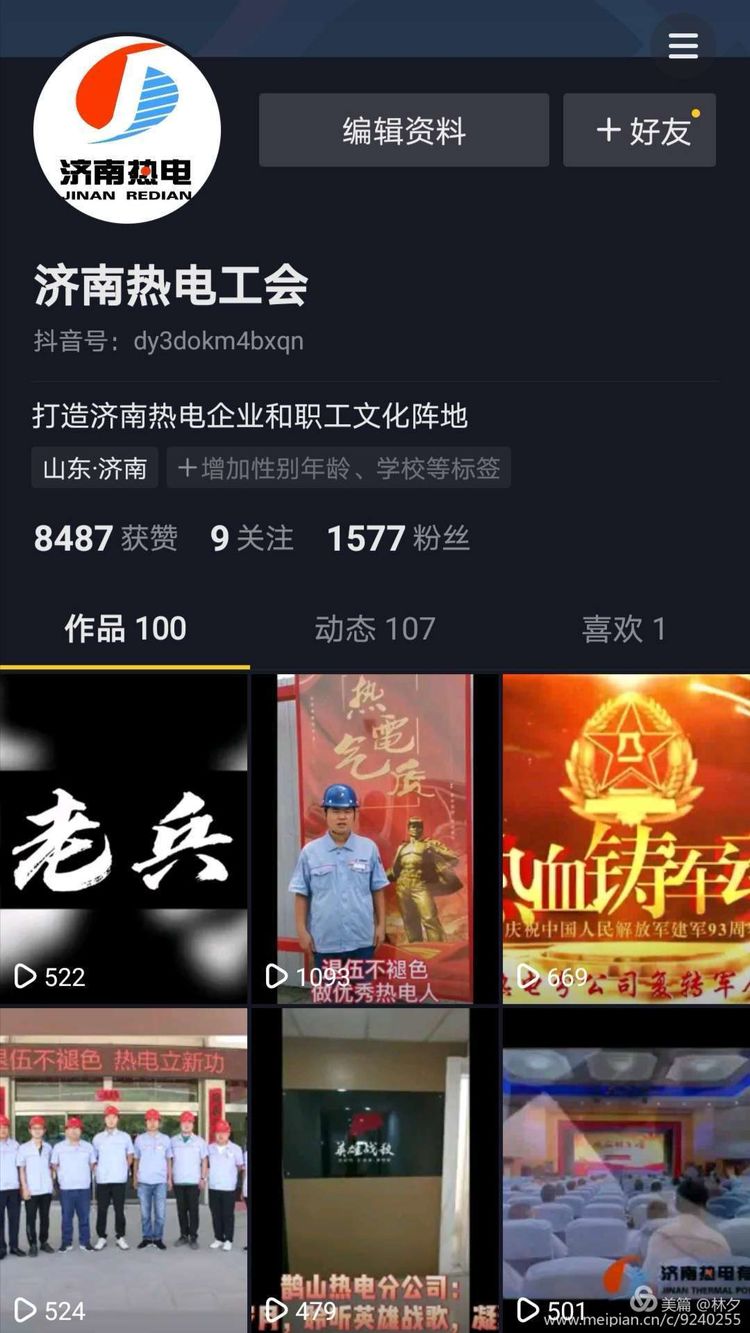This screenshot has width=750, height=1333.
Task: Switch to the 作品 100 tab
Action: (x=125, y=629)
